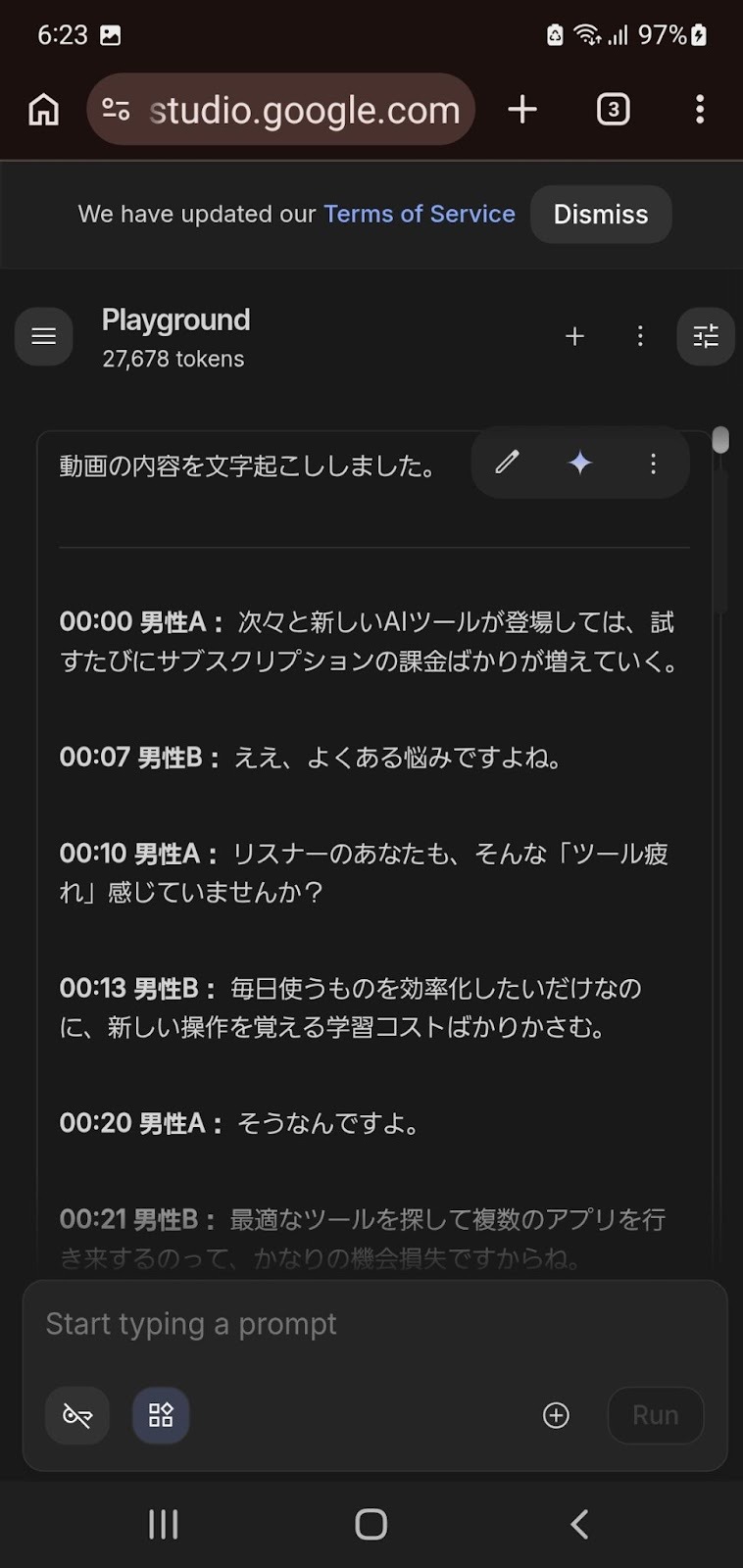Open the Terms of Service link
The width and height of the screenshot is (743, 1568).
pyautogui.click(x=419, y=214)
